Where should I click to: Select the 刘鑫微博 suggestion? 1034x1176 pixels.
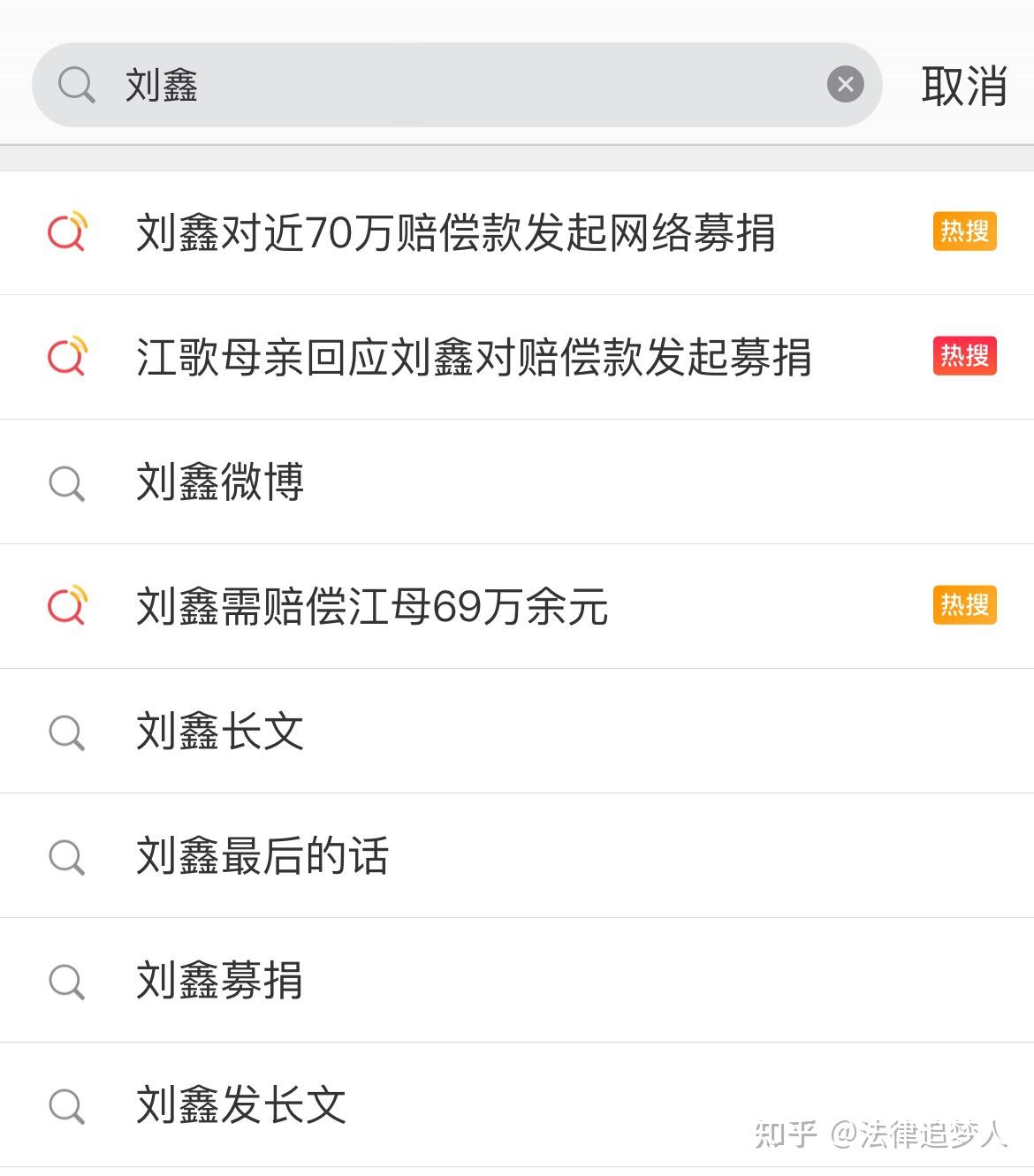point(221,482)
